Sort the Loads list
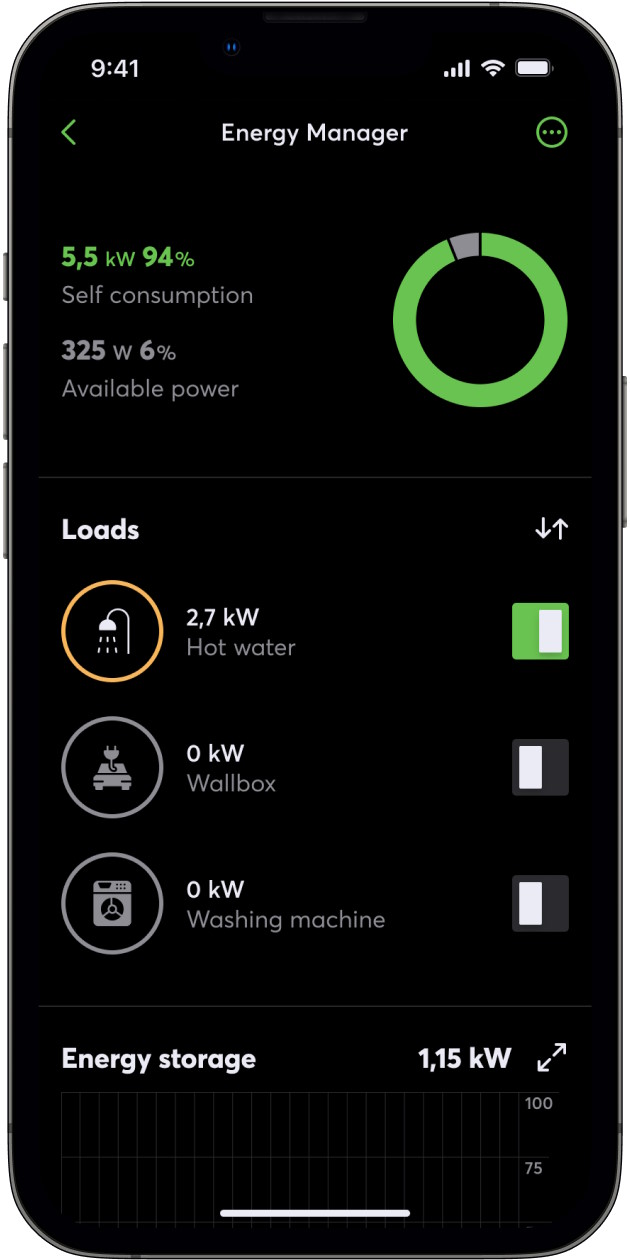630x1260 pixels. 551,529
